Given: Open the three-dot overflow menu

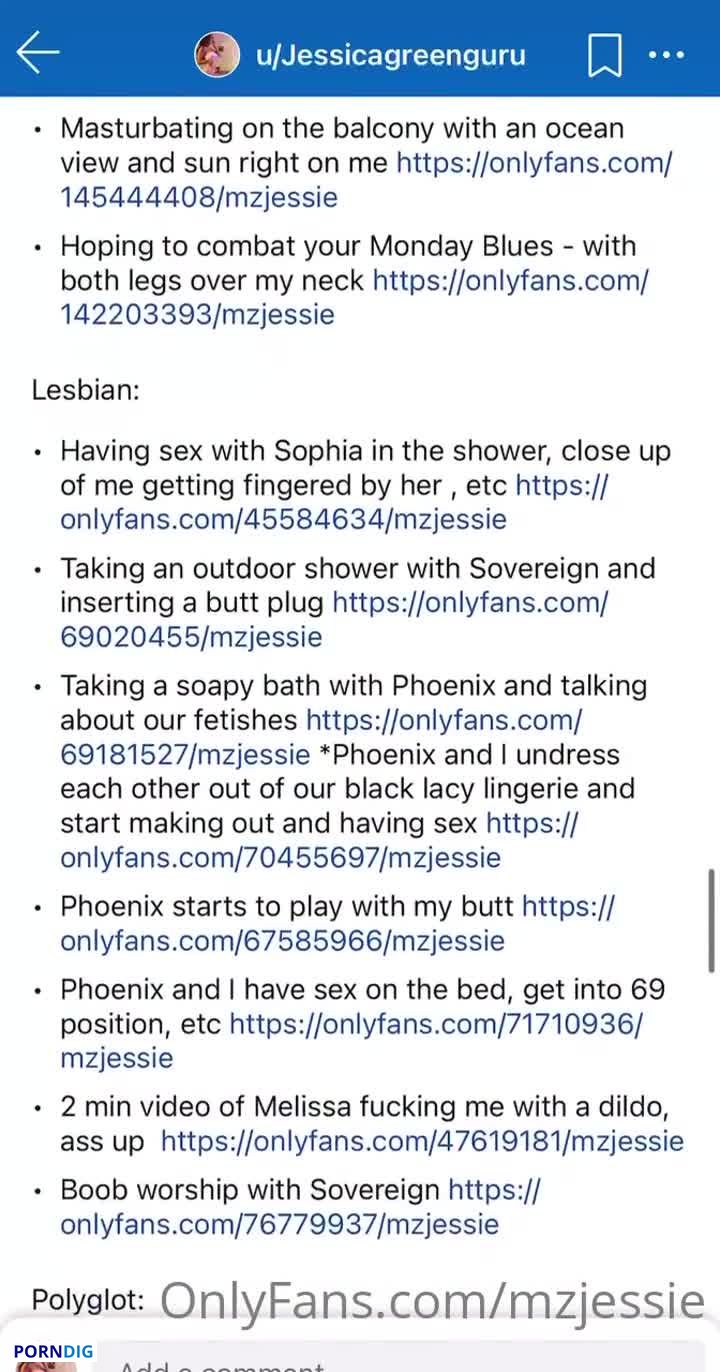Looking at the screenshot, I should click(667, 54).
